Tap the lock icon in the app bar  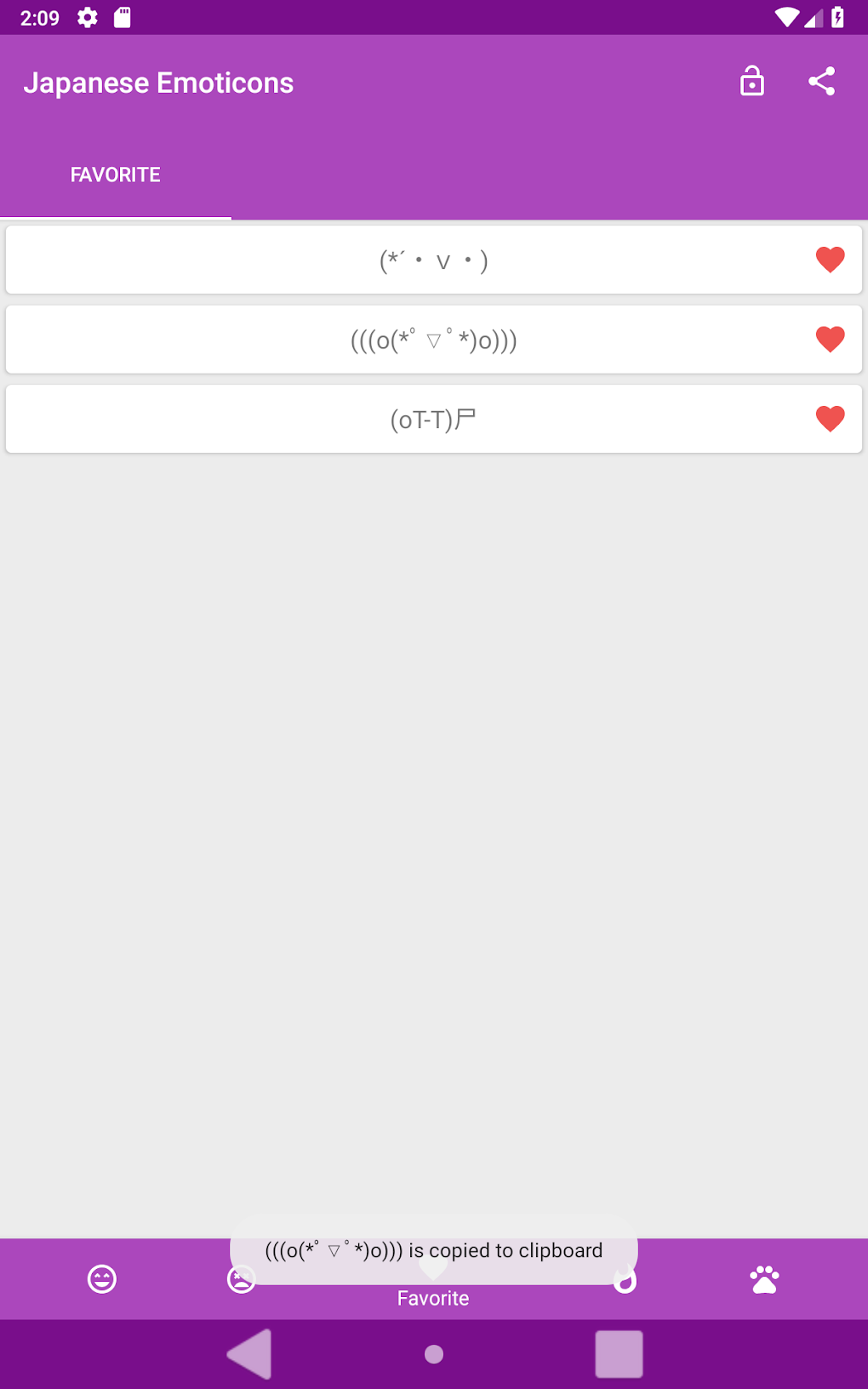coord(752,82)
